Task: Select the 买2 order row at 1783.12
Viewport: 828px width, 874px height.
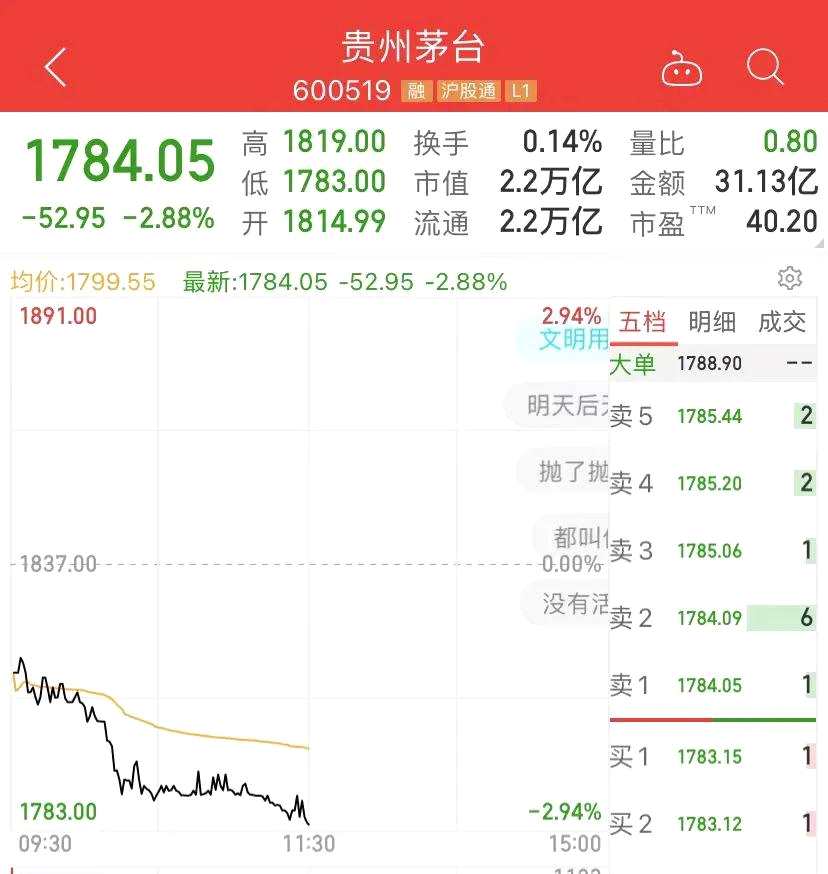Action: pyautogui.click(x=712, y=824)
